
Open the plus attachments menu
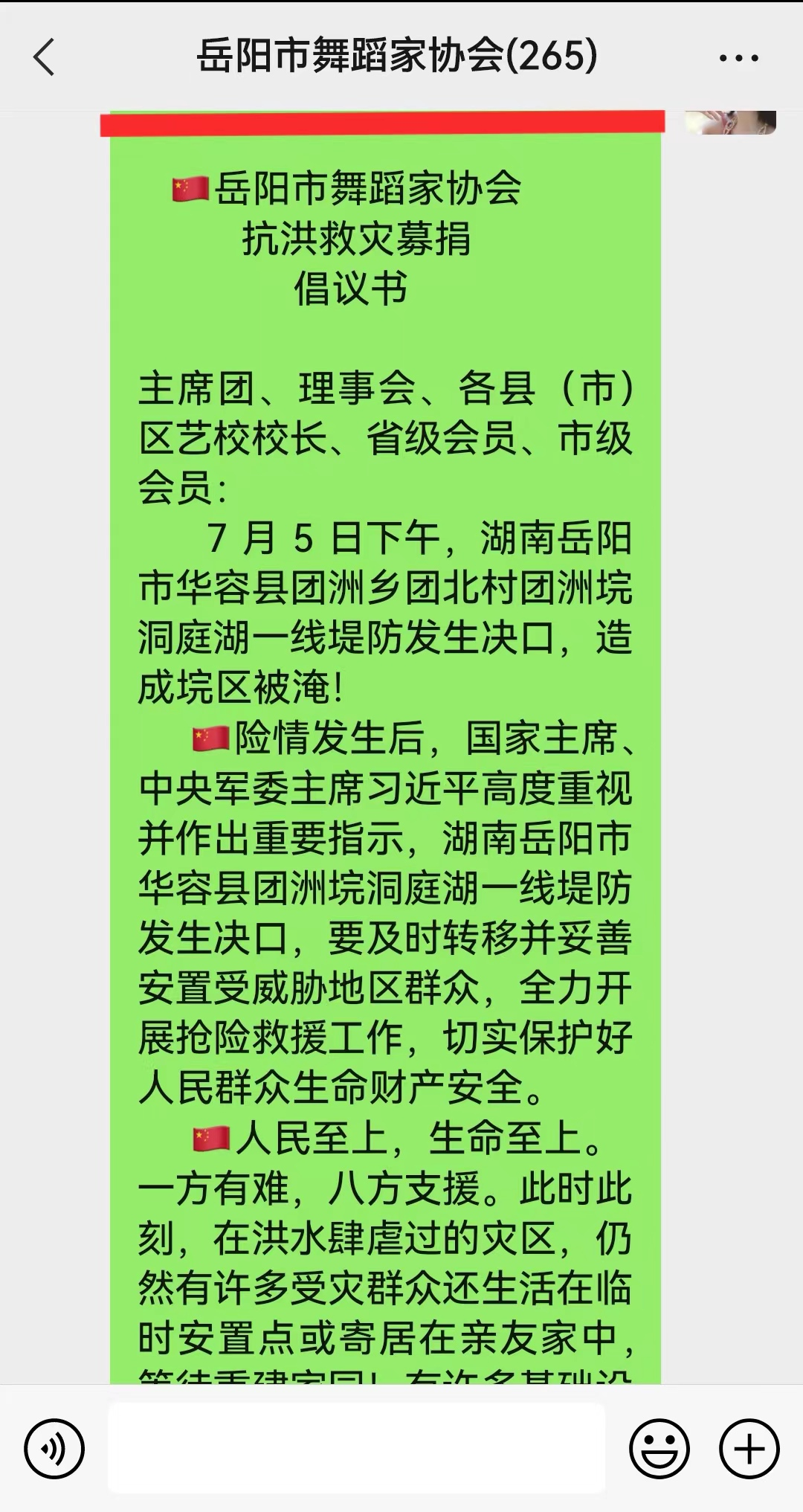coord(749,1448)
